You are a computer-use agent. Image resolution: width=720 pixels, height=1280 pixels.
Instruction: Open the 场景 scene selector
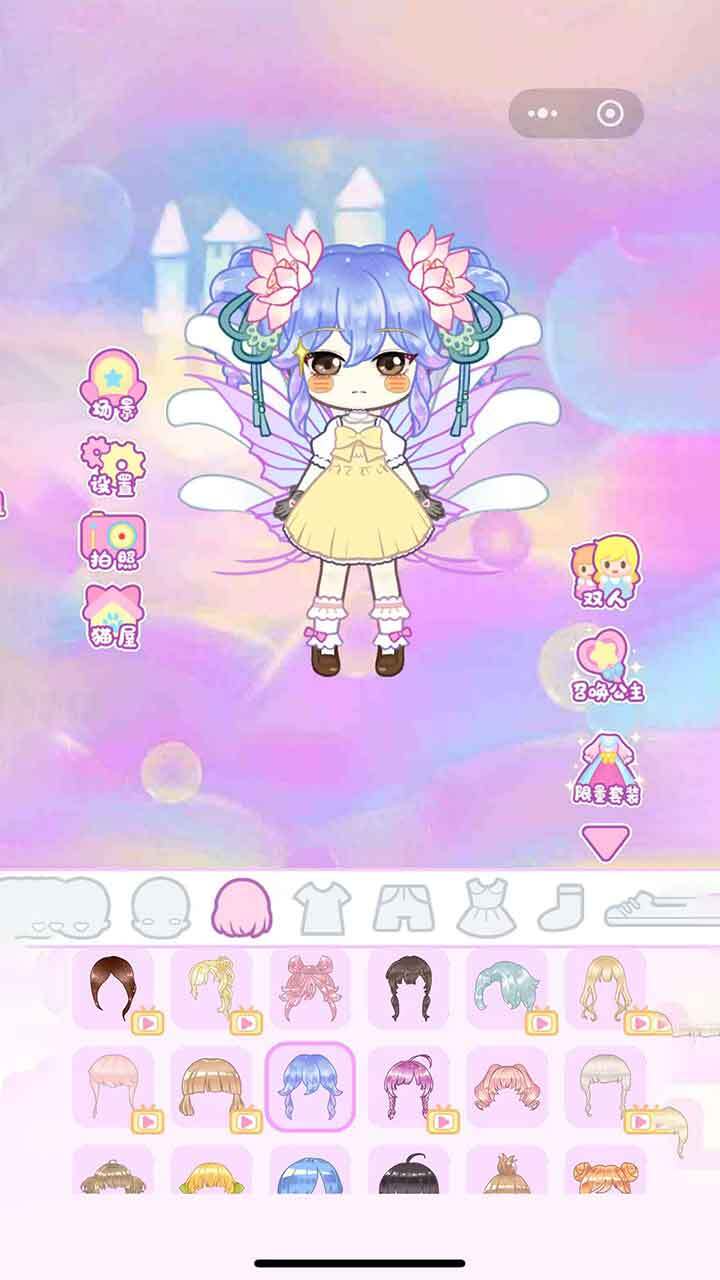(x=112, y=386)
